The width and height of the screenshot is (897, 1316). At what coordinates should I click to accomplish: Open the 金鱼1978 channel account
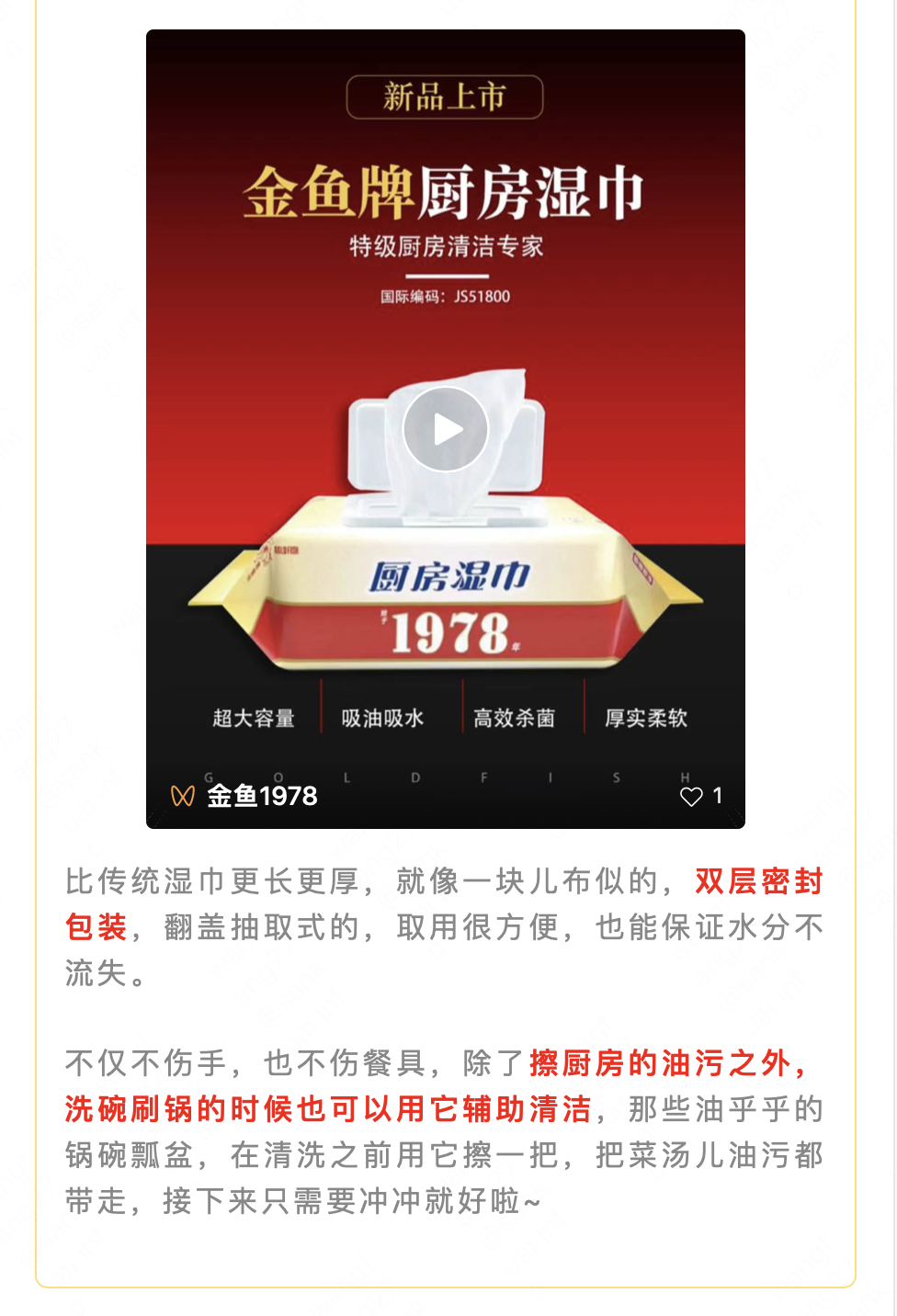click(261, 796)
